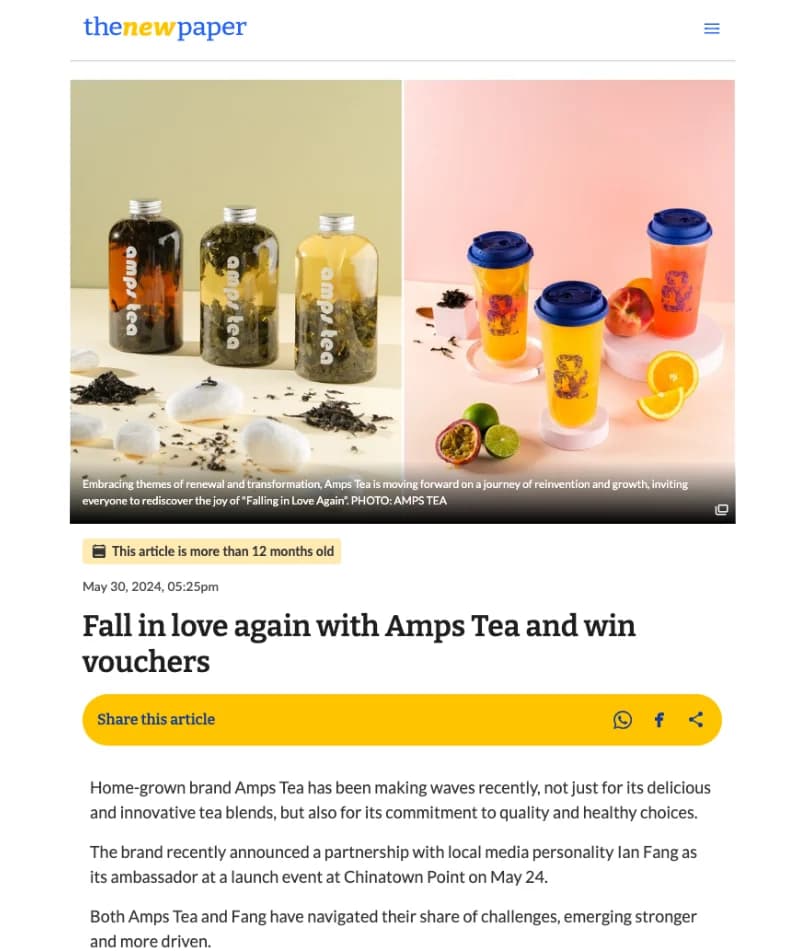800x951 pixels.
Task: Go to The New Paper homepage
Action: [165, 28]
